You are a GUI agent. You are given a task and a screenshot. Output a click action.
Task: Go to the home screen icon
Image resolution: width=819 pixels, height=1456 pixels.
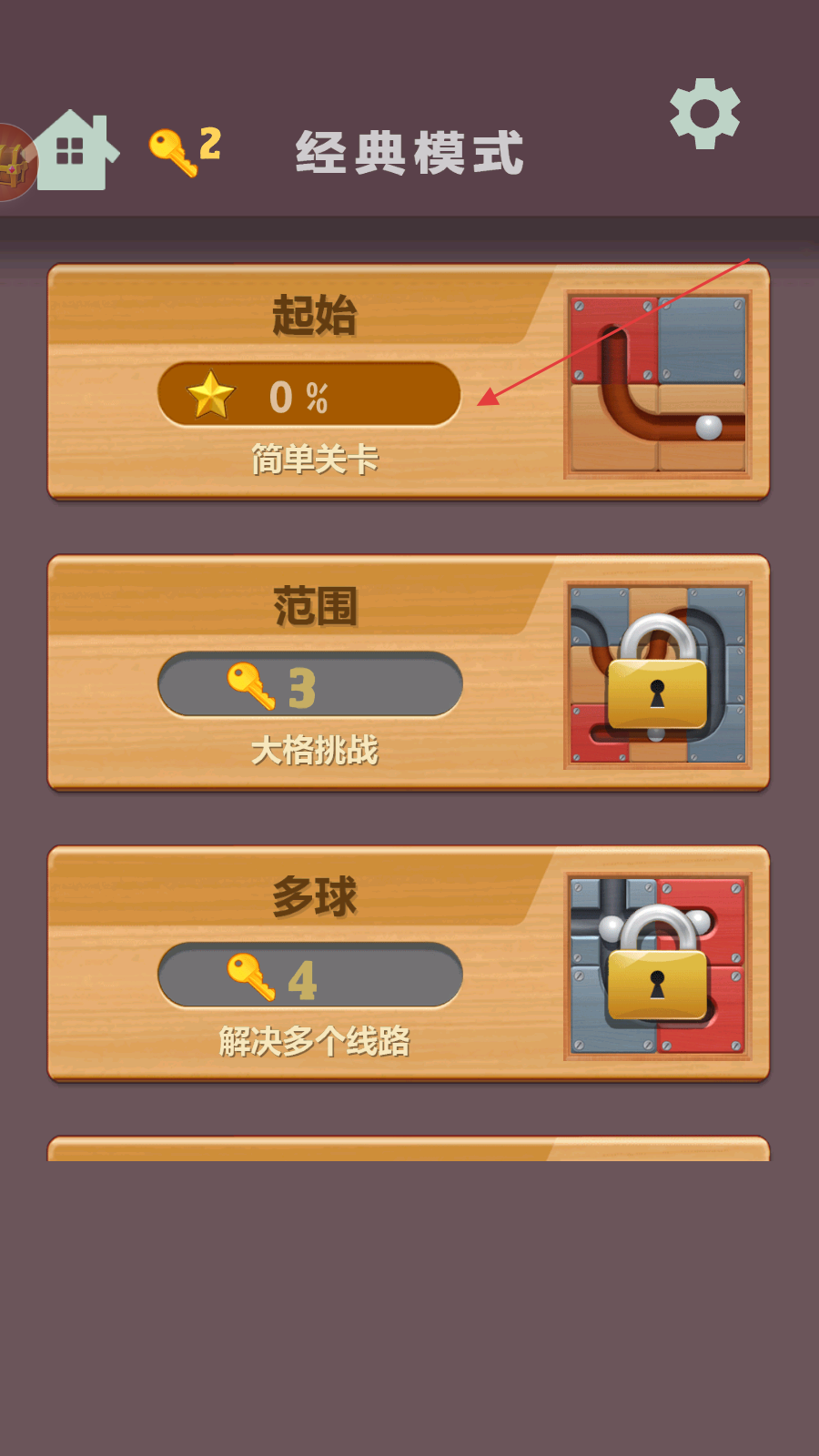pos(78,150)
